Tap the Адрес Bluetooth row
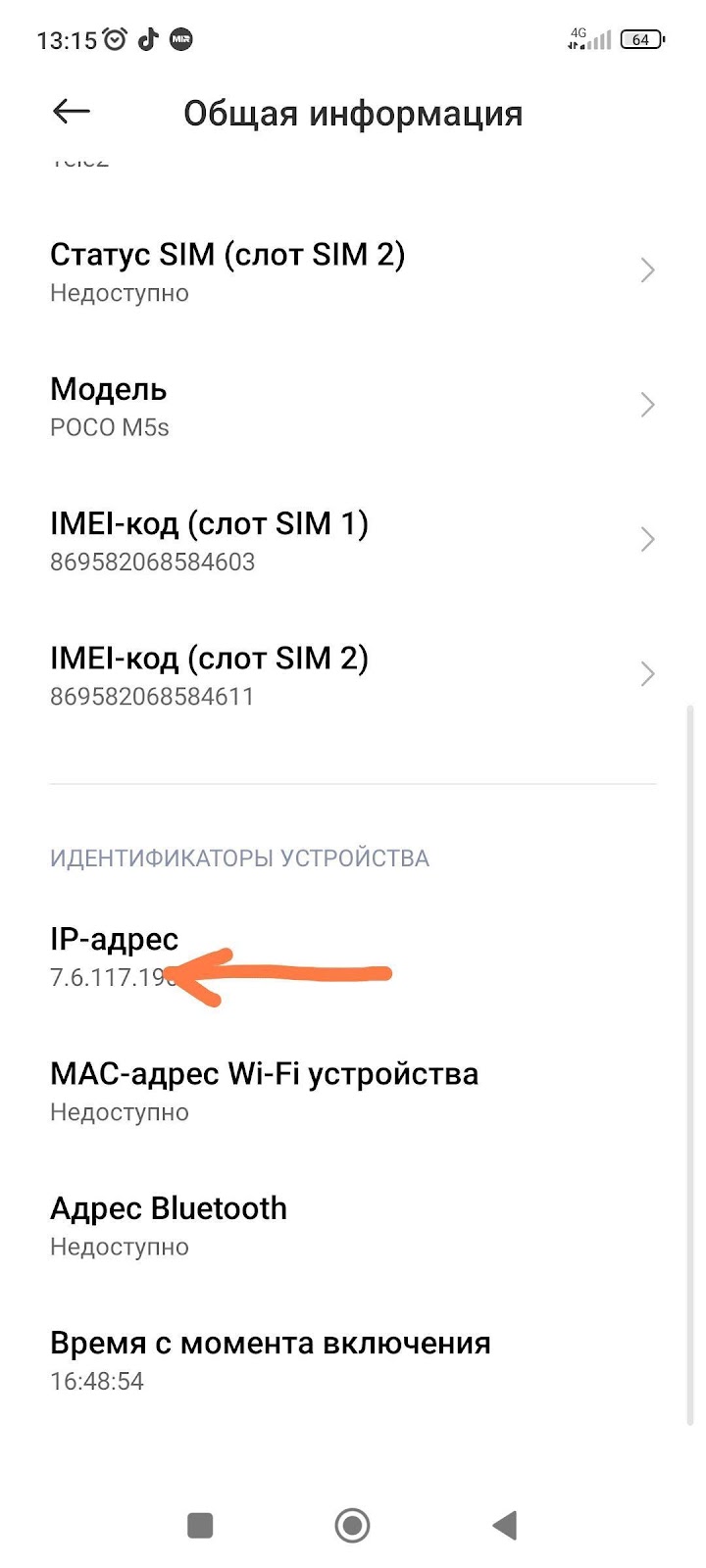Screen dimensions: 706x1568 tap(353, 1225)
